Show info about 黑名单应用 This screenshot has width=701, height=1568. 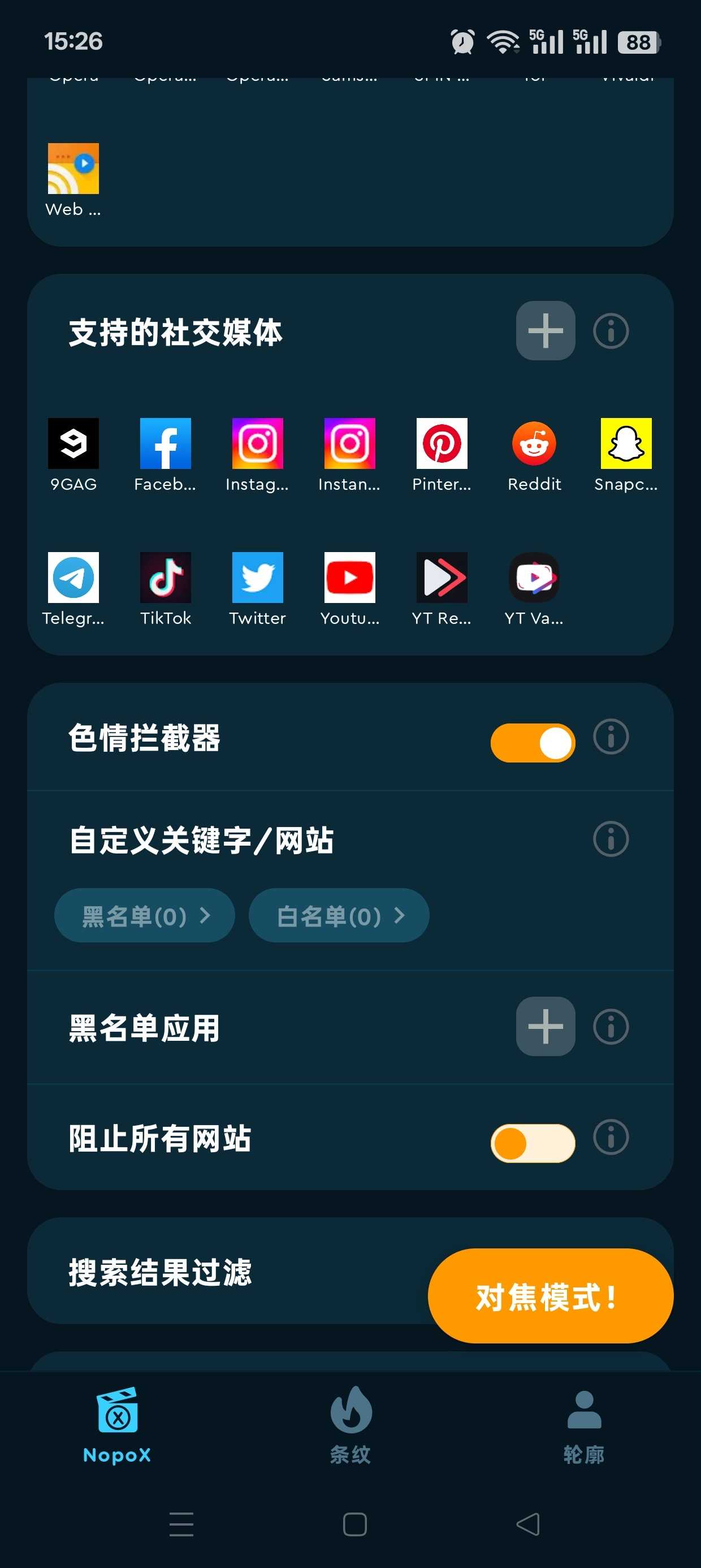611,1026
